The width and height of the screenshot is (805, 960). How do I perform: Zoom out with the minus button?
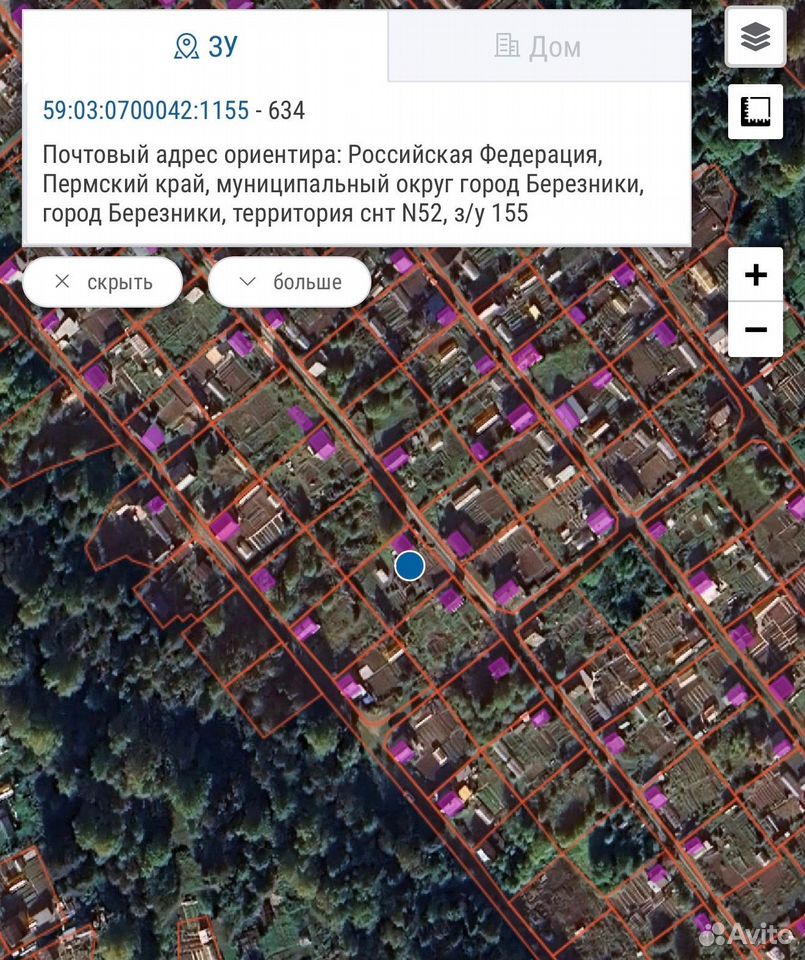pyautogui.click(x=755, y=329)
